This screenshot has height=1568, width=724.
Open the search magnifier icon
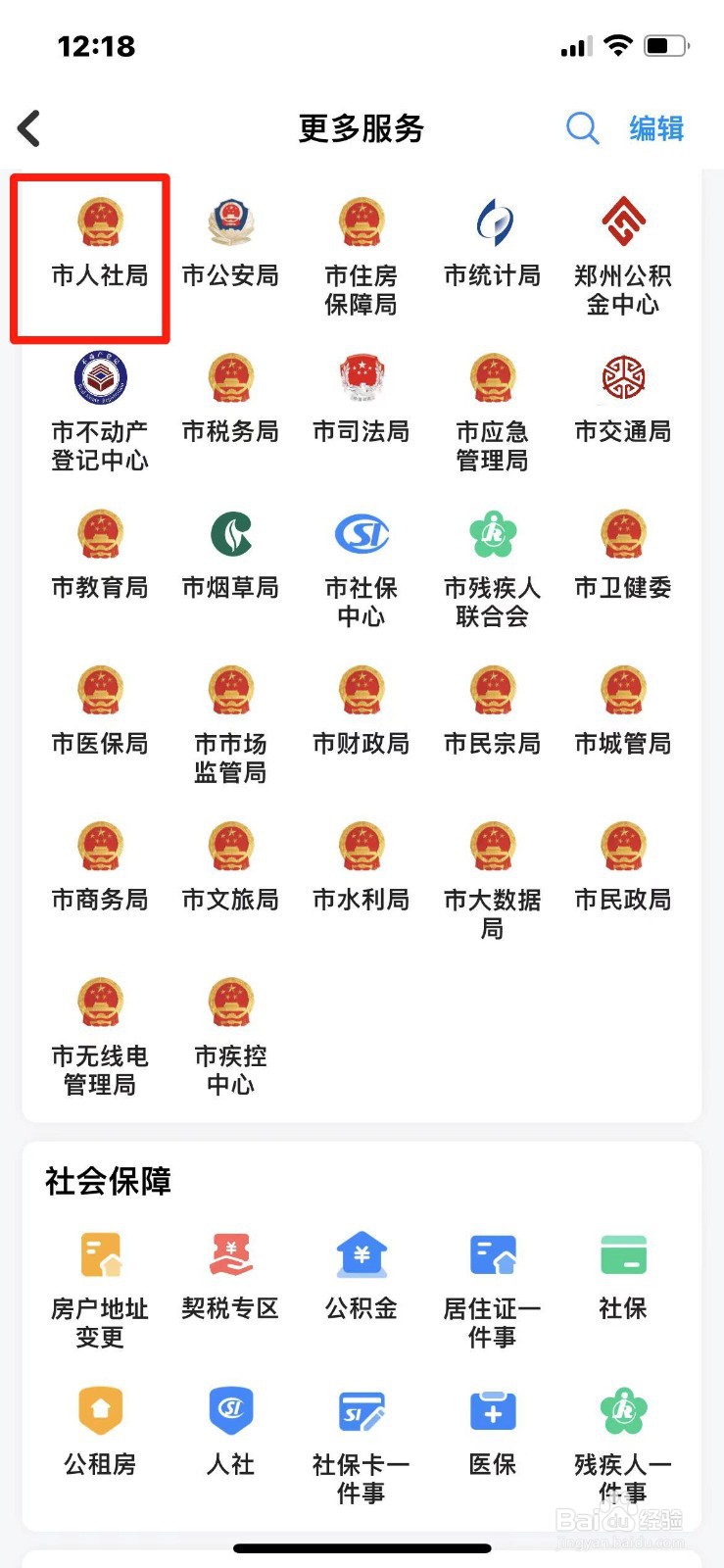[582, 127]
